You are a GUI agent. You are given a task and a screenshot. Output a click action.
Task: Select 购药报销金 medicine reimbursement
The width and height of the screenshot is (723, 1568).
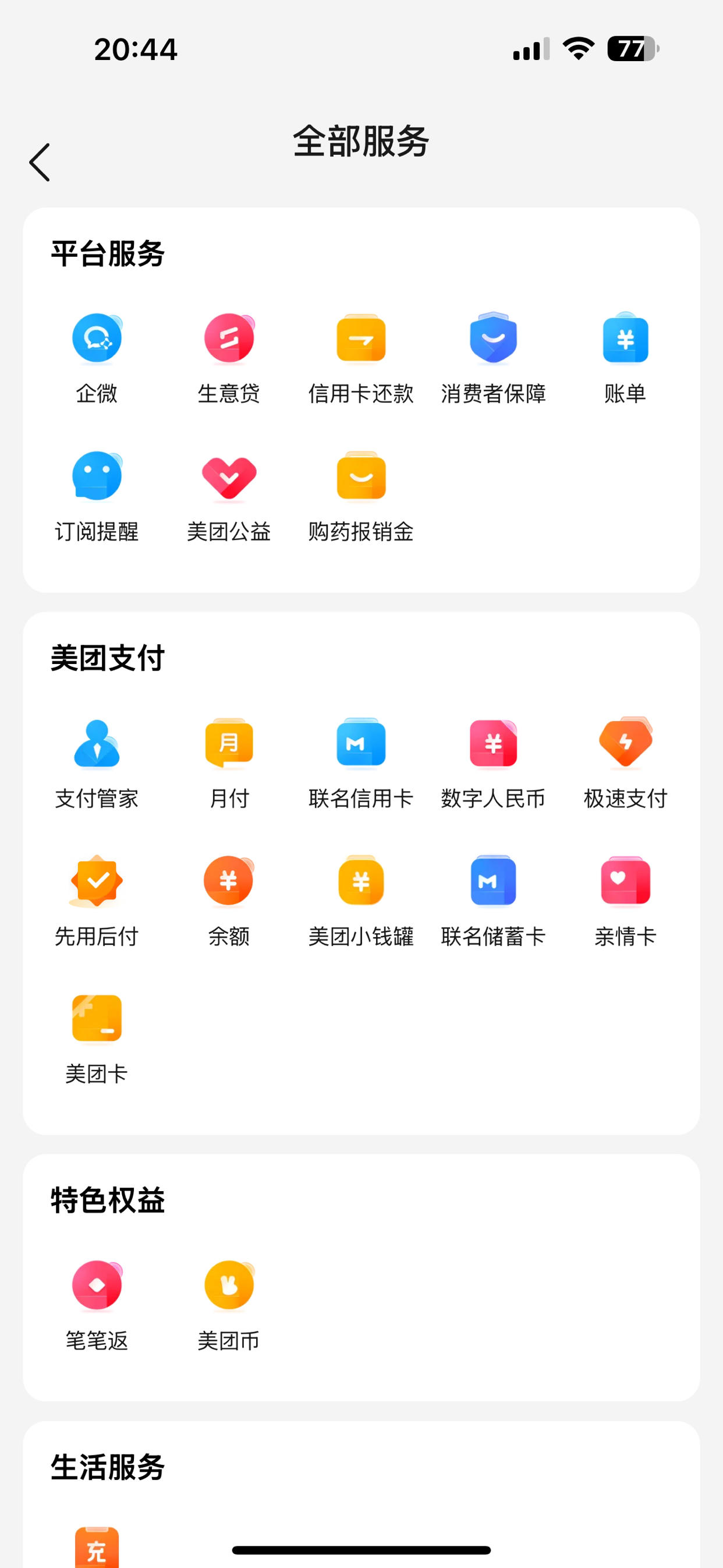click(361, 497)
